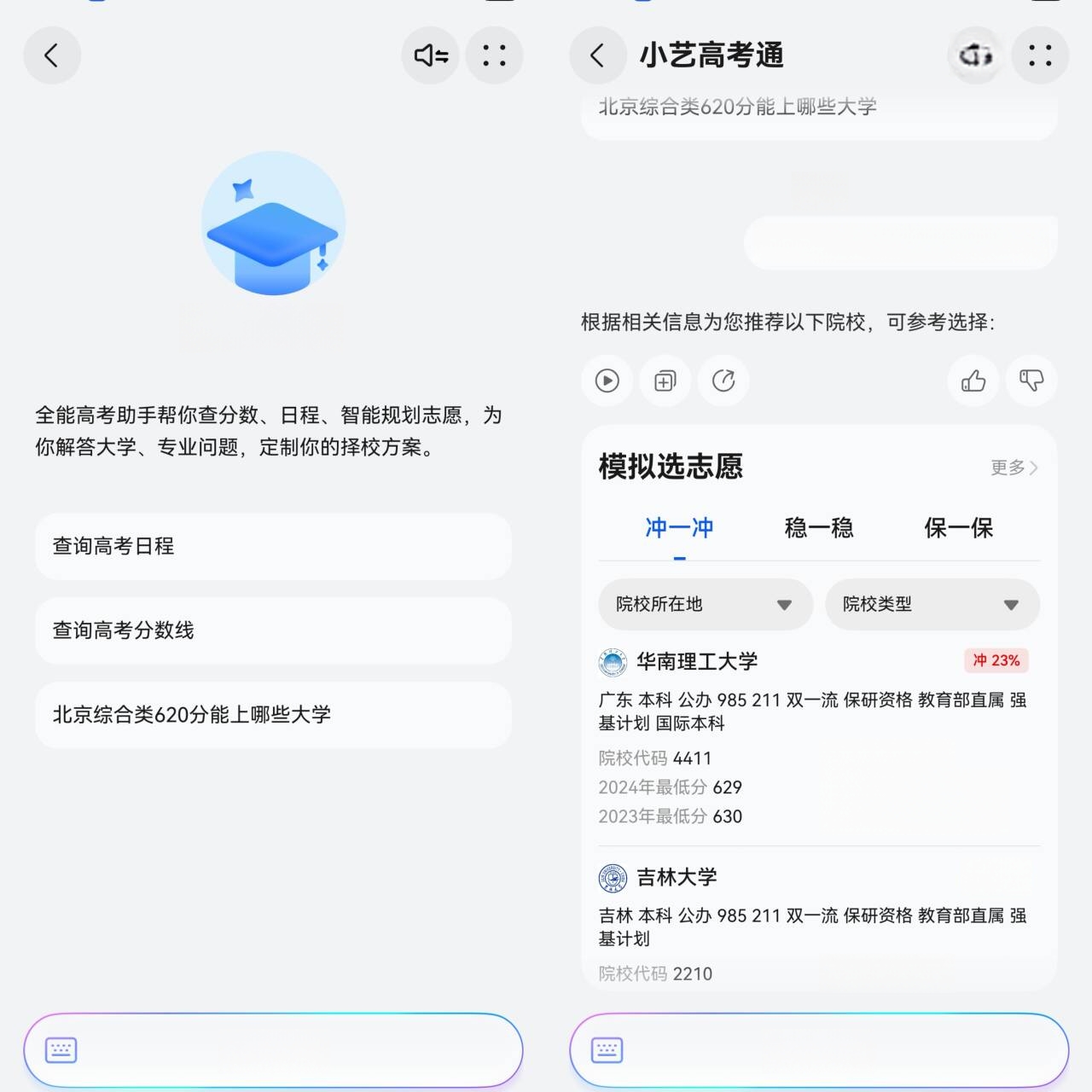Switch to the 稳一稳 tab
1092x1092 pixels.
pos(819,528)
